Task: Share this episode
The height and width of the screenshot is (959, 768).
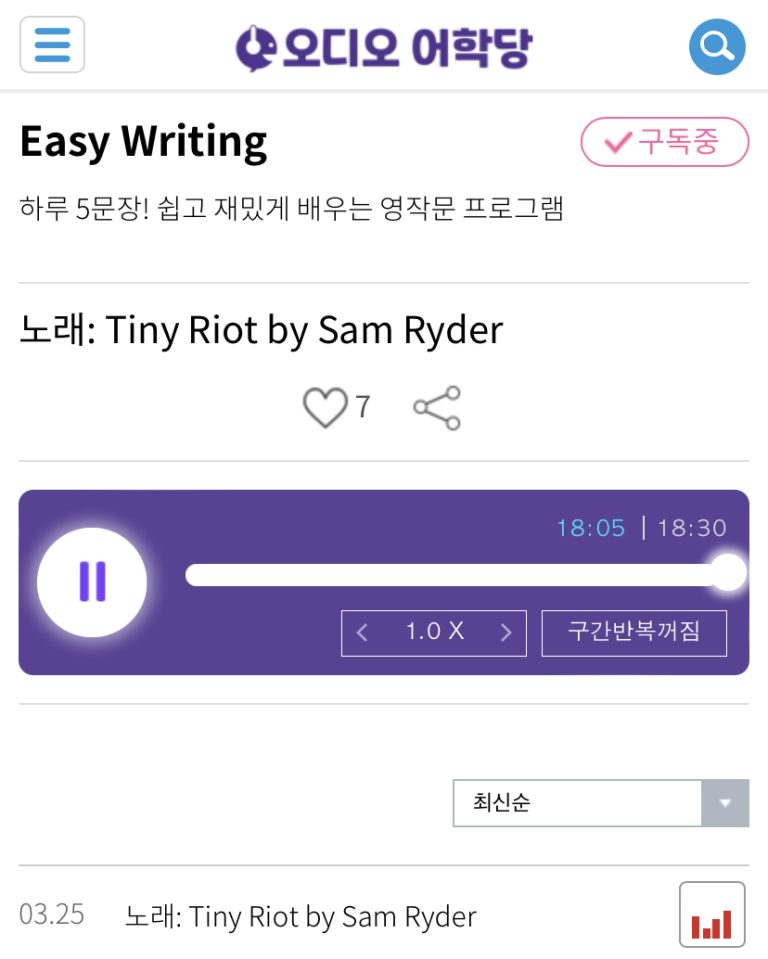Action: [x=437, y=408]
